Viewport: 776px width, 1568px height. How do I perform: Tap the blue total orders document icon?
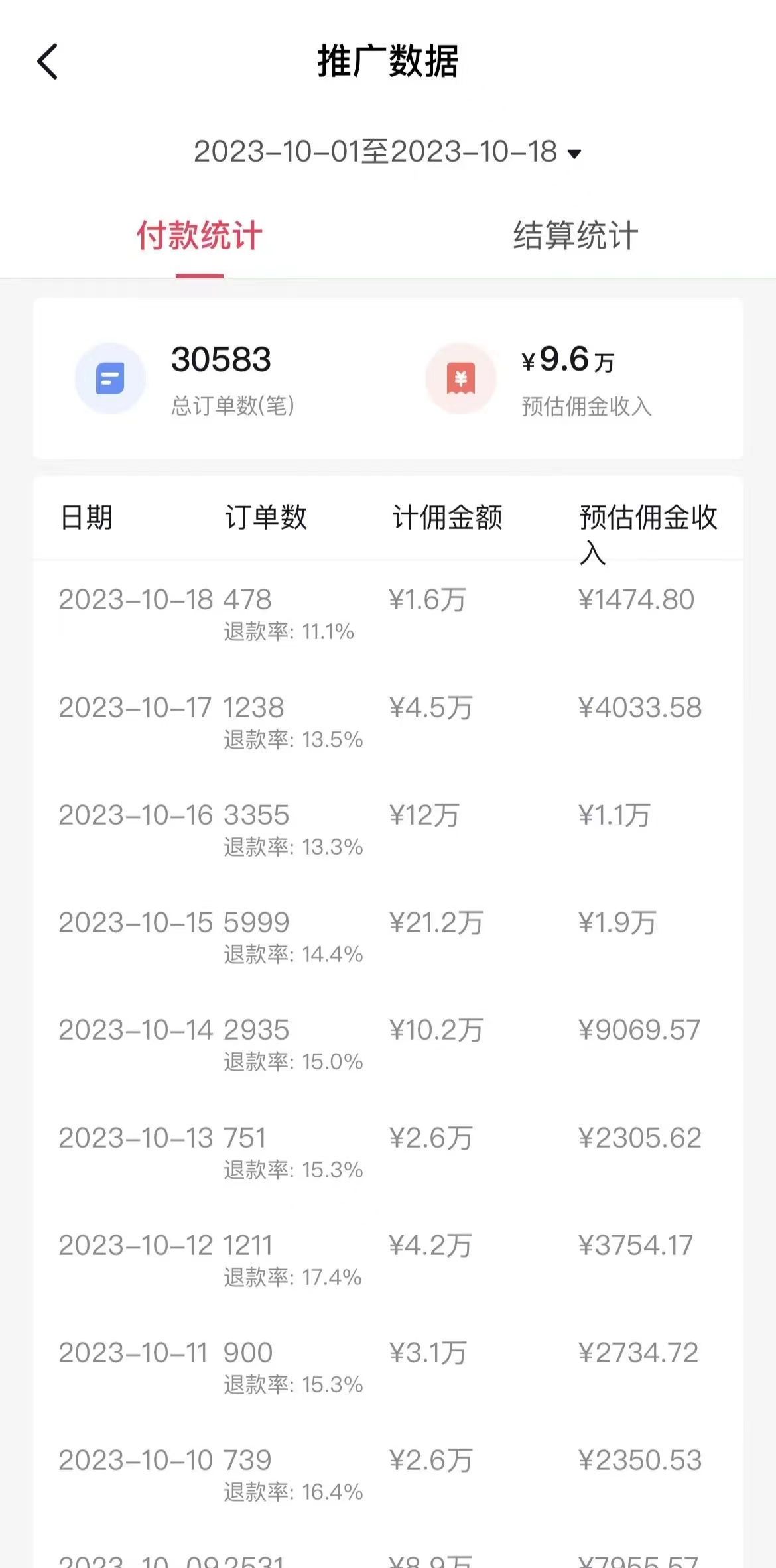(110, 378)
